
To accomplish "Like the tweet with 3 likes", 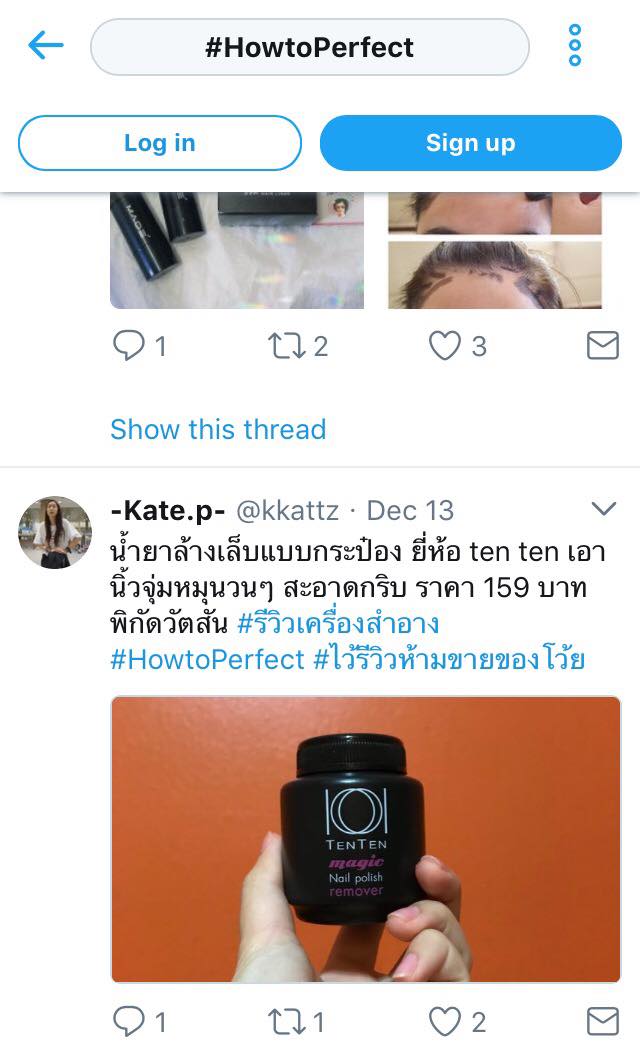I will pos(445,346).
